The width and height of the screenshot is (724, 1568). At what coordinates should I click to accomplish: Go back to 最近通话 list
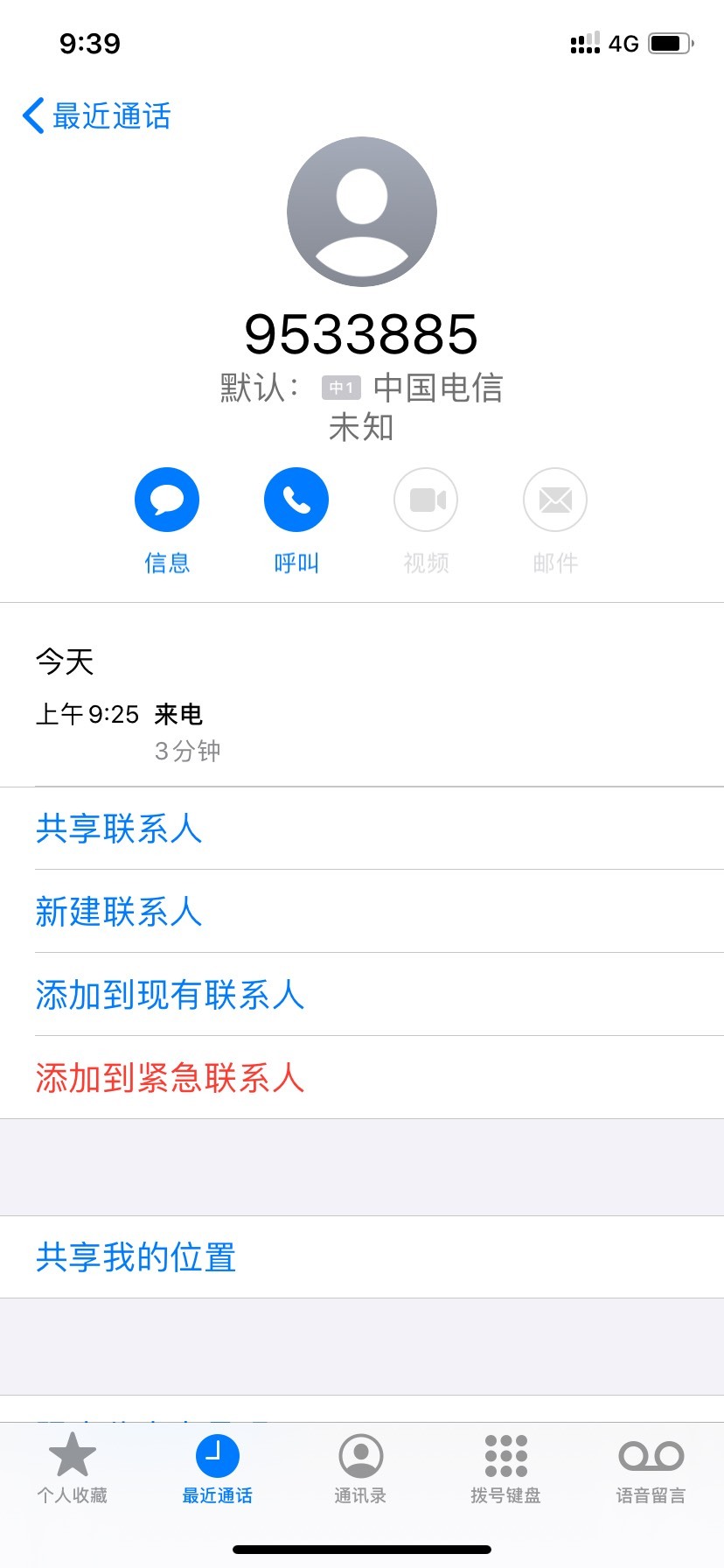[x=96, y=115]
